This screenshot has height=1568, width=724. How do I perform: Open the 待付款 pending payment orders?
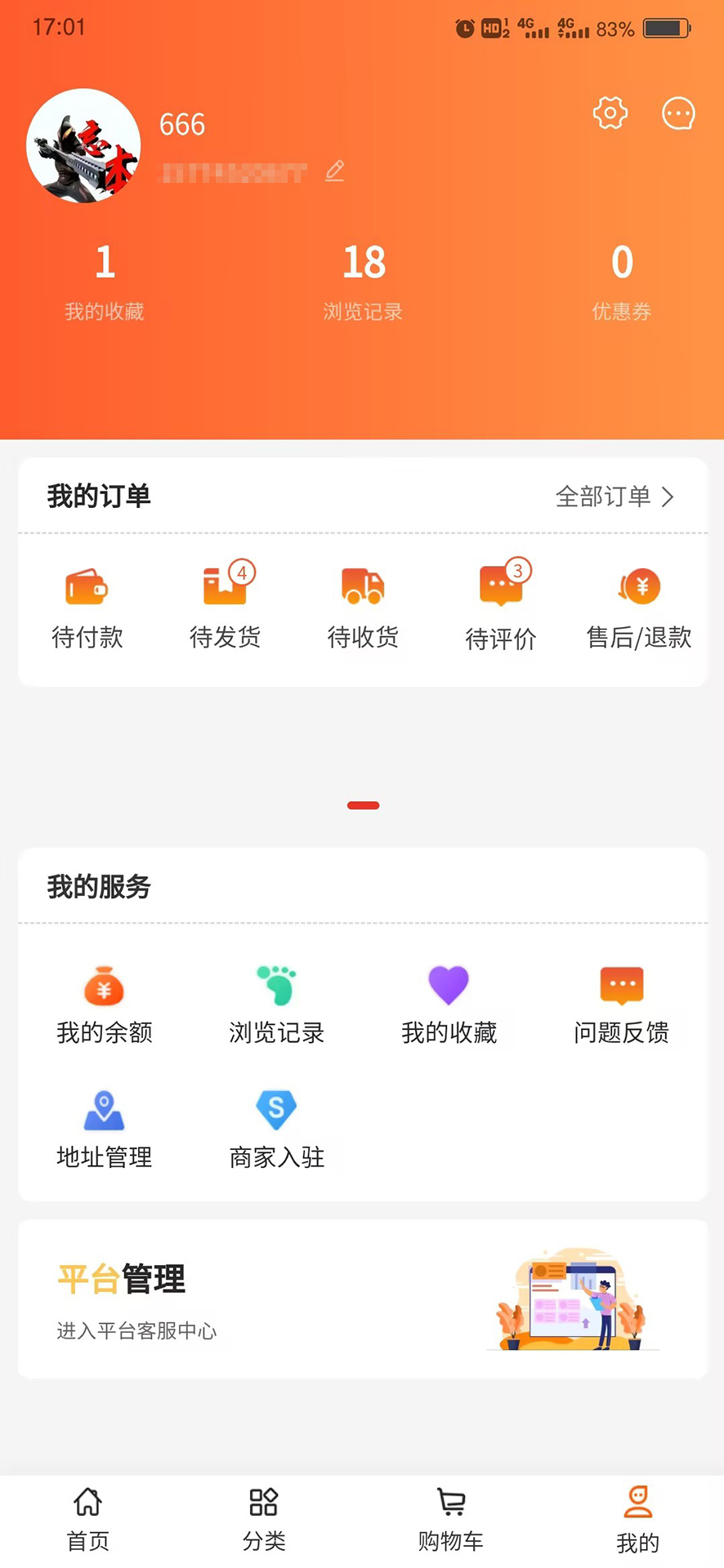pyautogui.click(x=87, y=604)
